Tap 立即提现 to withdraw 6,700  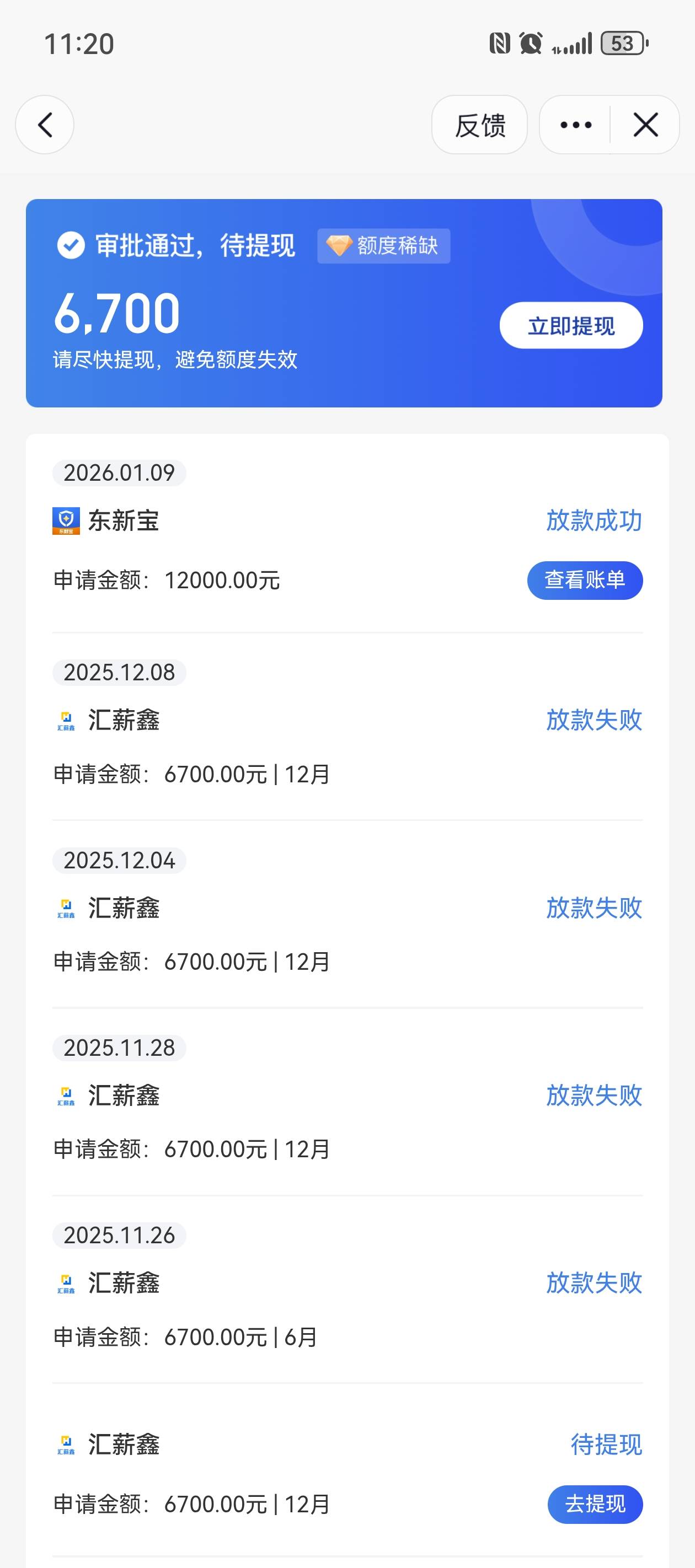pos(571,326)
